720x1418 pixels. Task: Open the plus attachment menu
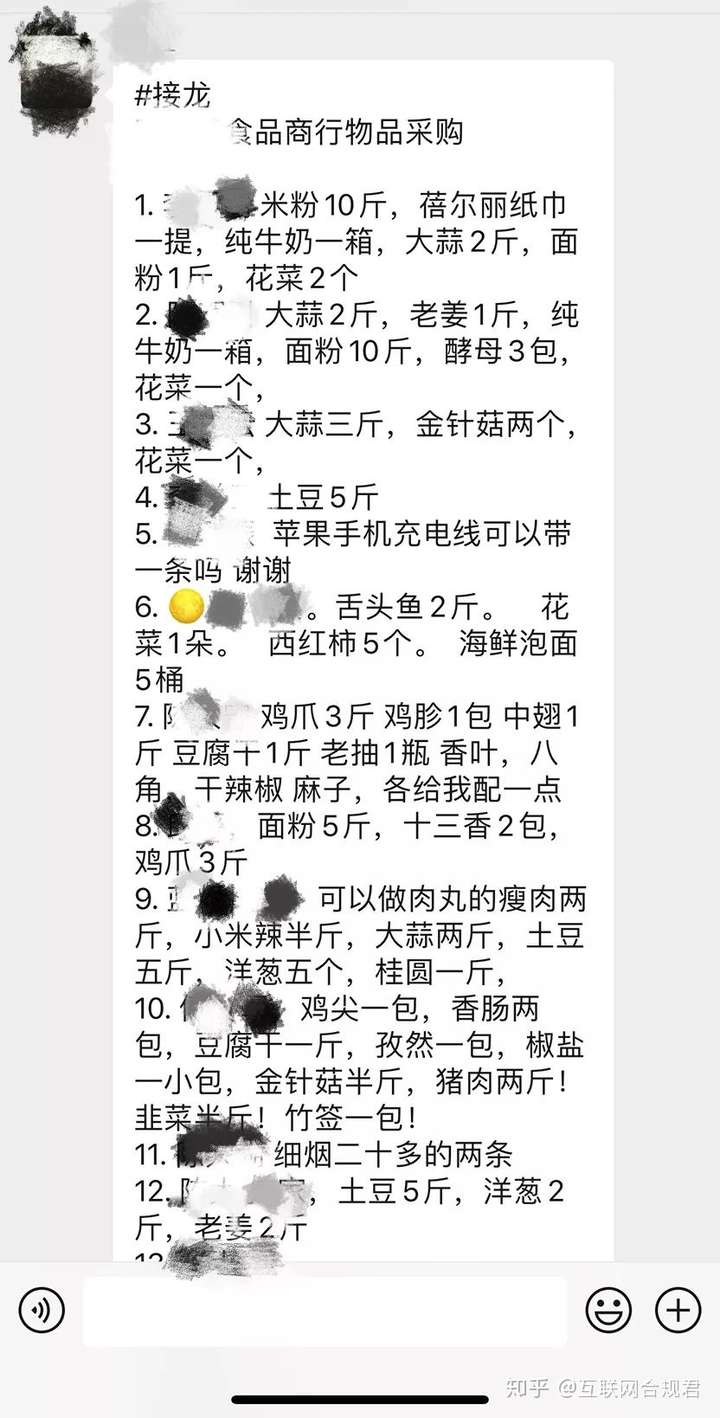coord(678,1310)
